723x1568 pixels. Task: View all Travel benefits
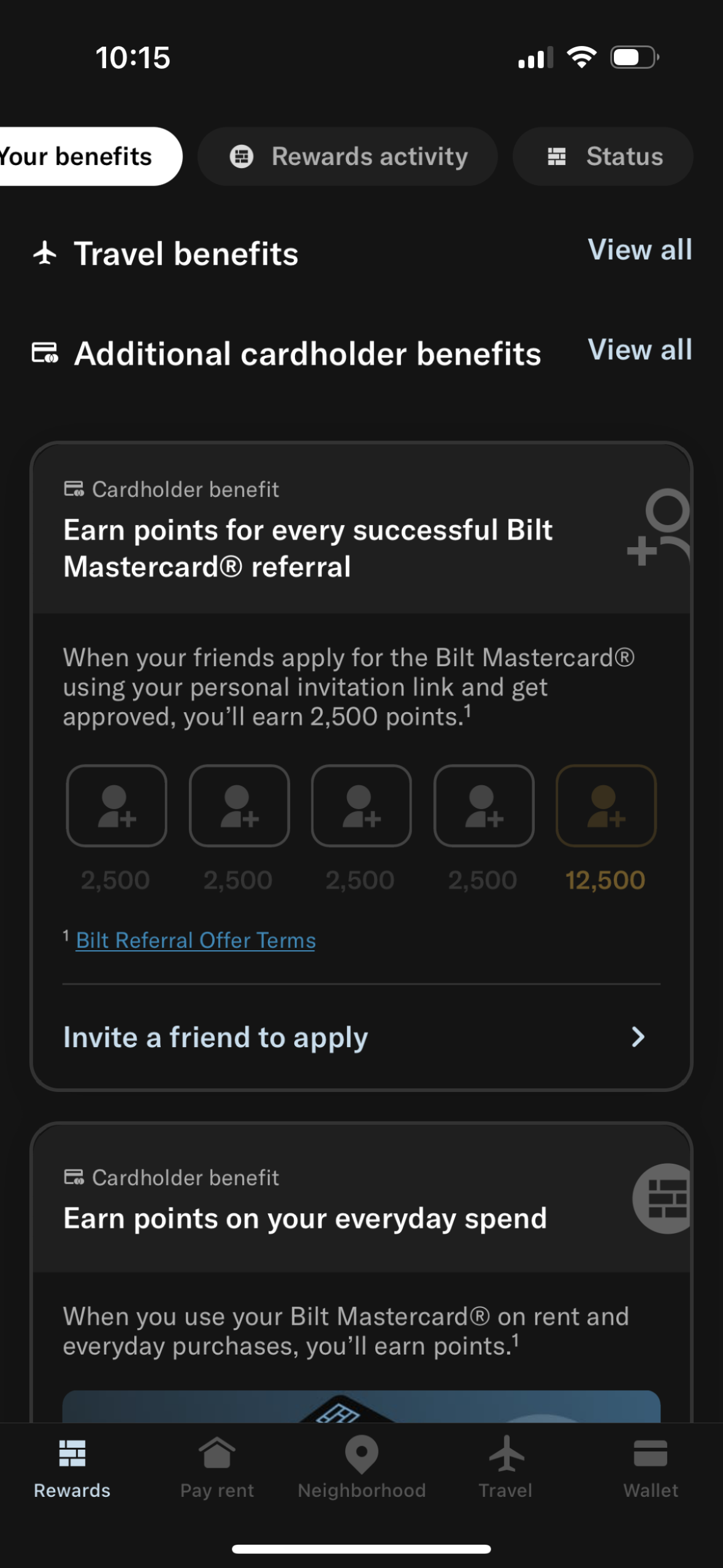[640, 250]
